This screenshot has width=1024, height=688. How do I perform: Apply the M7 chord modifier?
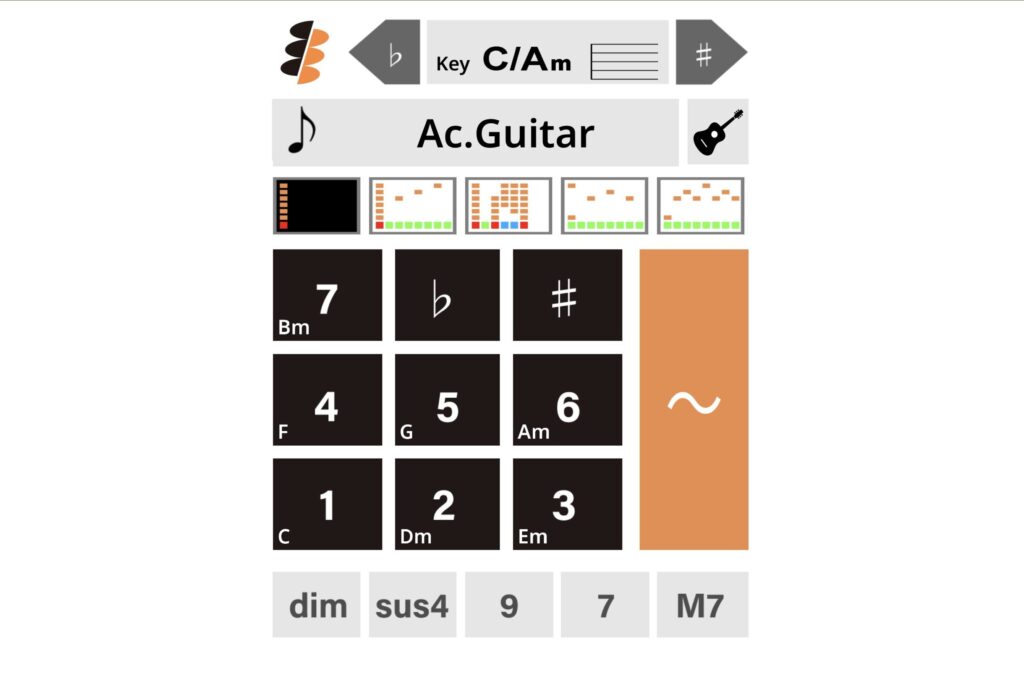tap(703, 604)
